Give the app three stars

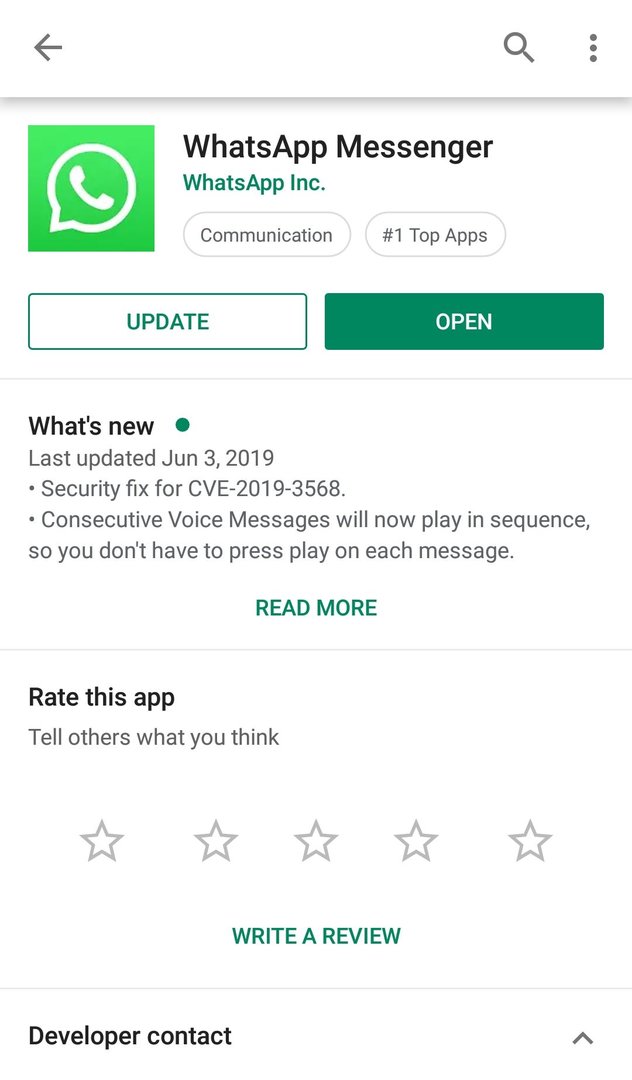pyautogui.click(x=316, y=841)
